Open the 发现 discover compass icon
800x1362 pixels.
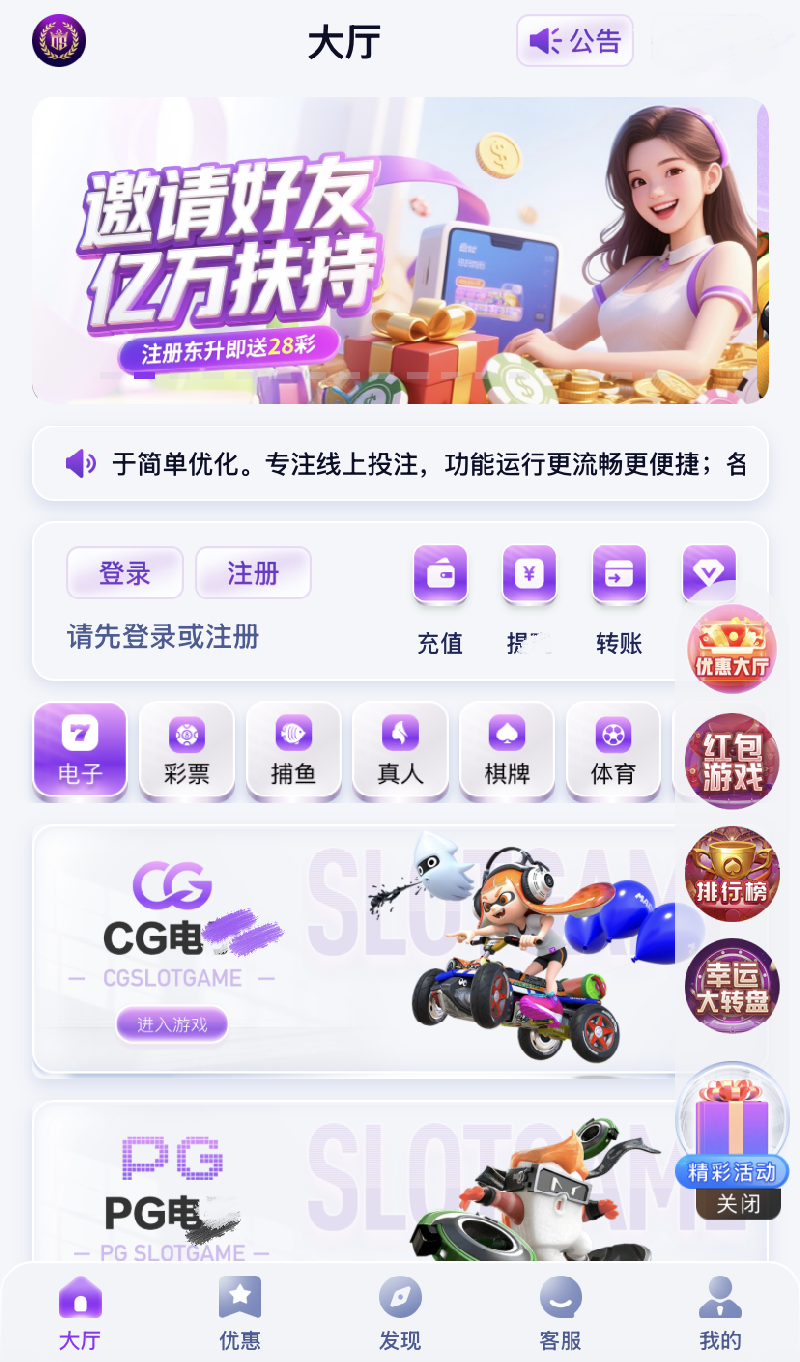coord(400,1310)
